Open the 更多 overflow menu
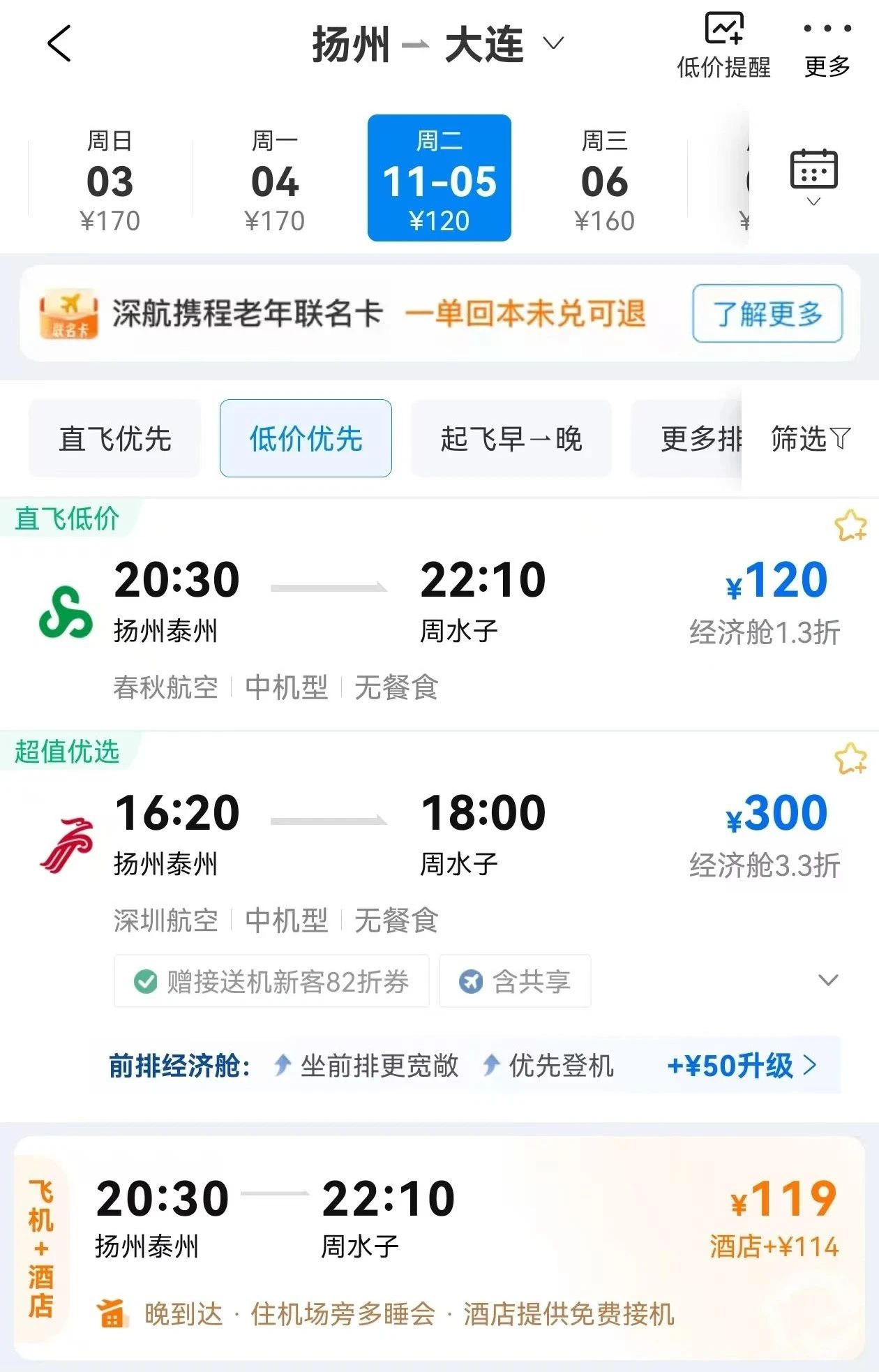879x1372 pixels. [x=827, y=46]
